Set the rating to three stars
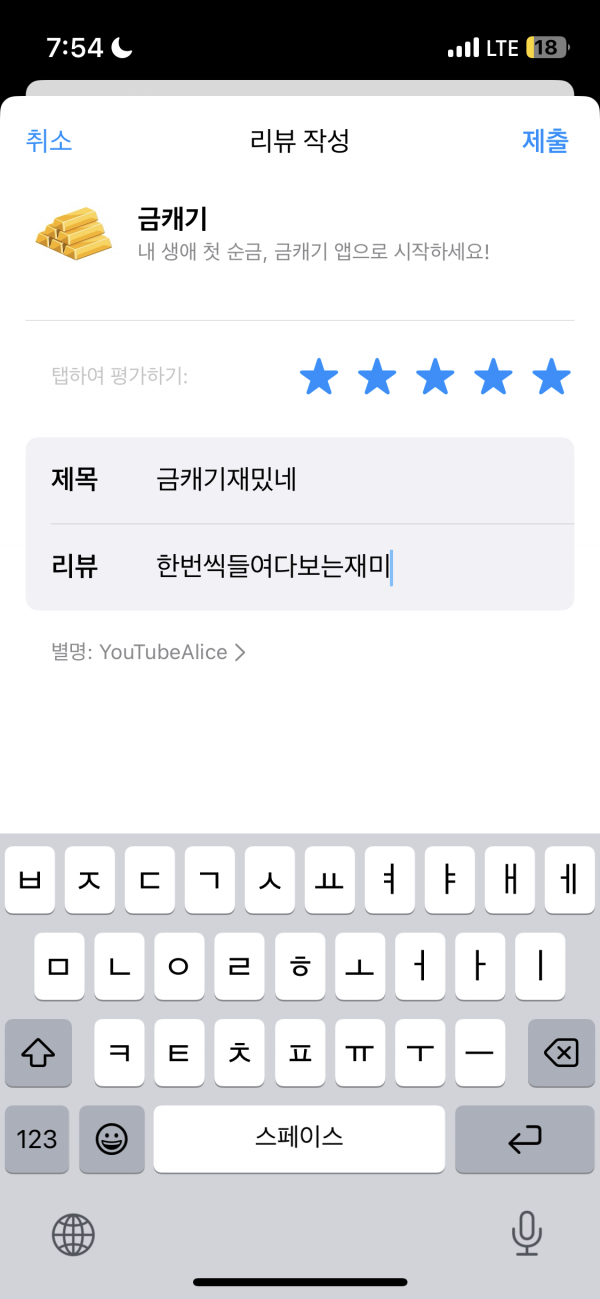 (435, 378)
